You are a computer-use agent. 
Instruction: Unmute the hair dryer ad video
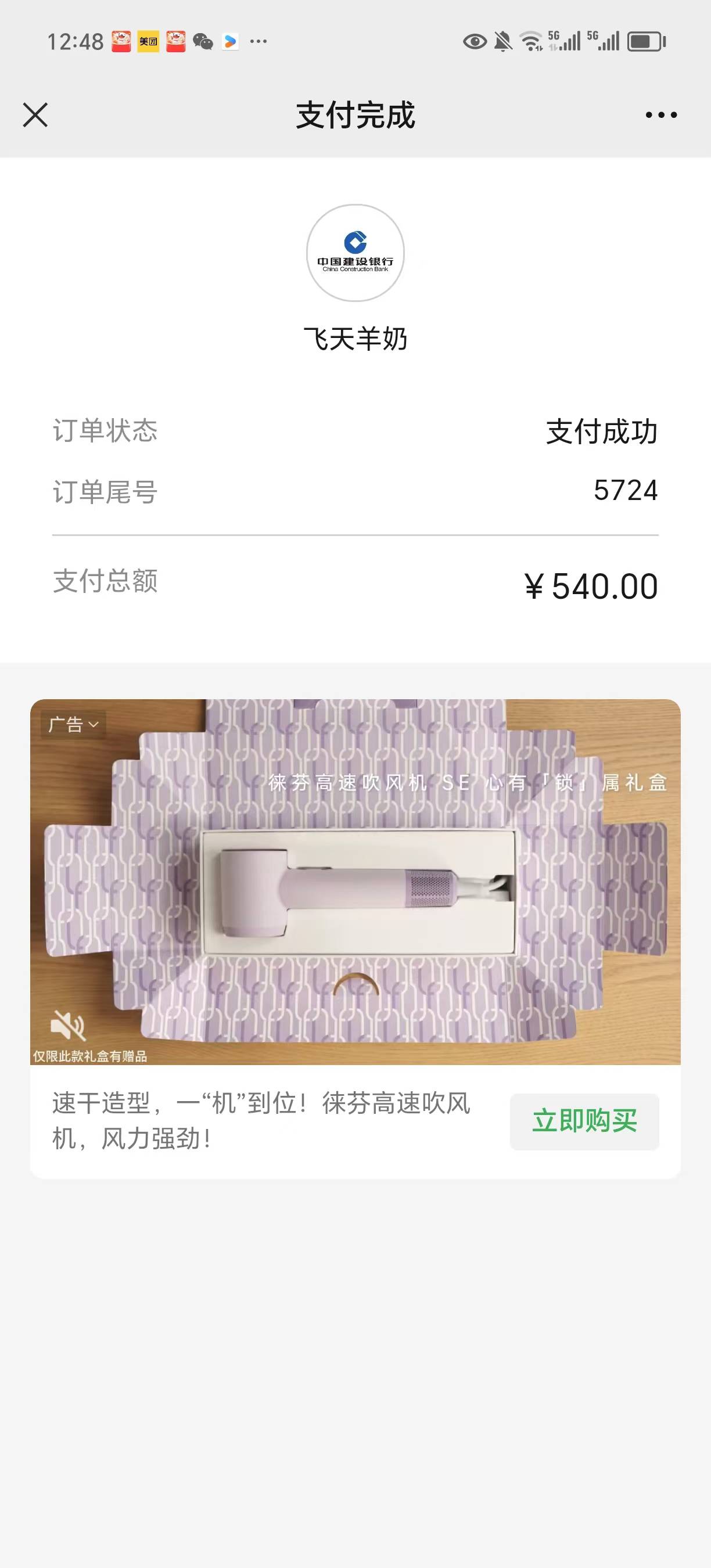tap(67, 1026)
